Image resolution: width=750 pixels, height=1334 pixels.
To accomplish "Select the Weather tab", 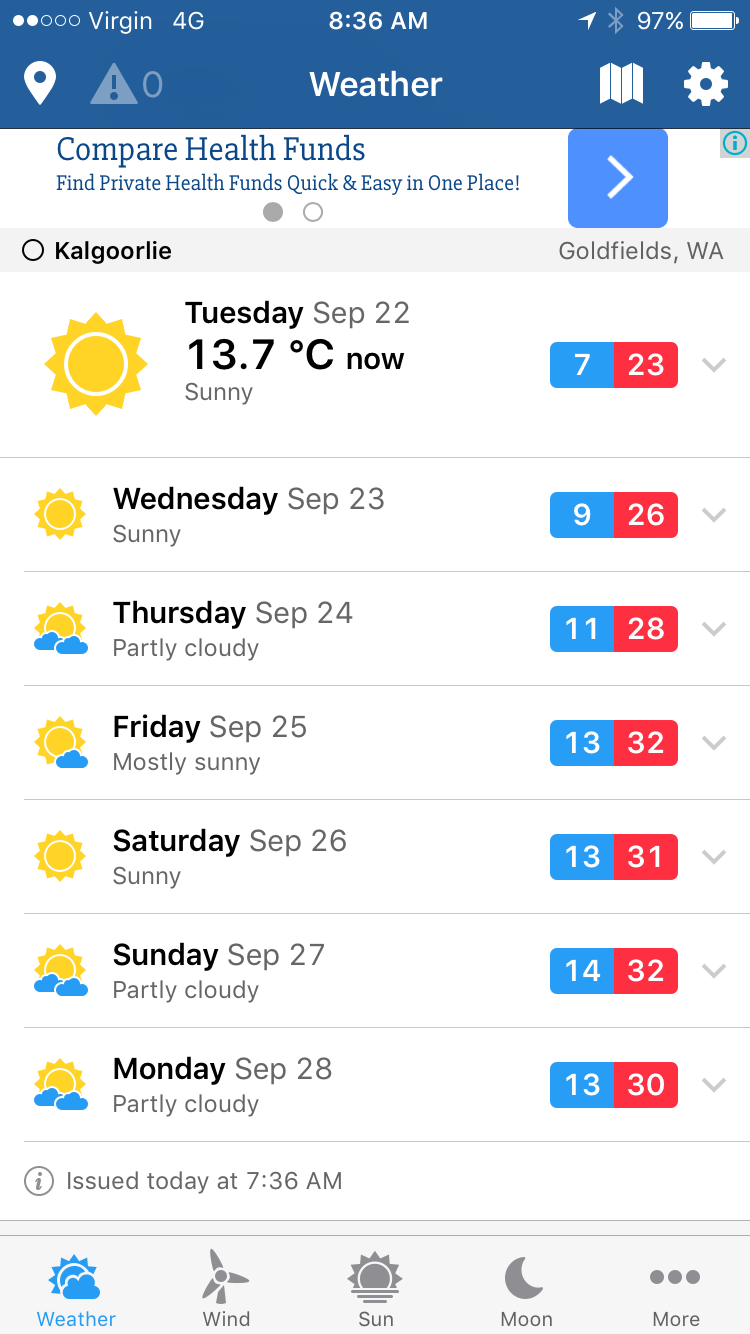I will coord(76,1288).
